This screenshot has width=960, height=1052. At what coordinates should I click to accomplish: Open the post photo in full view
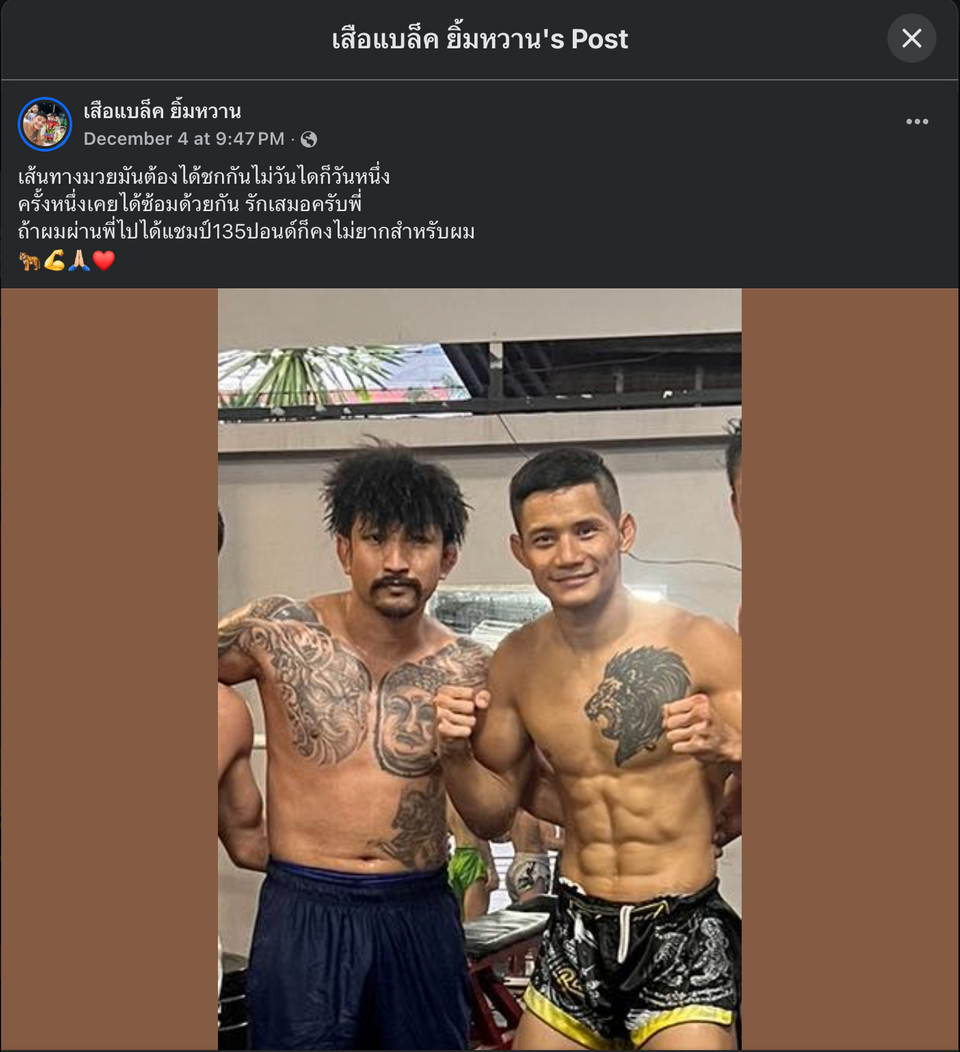coord(479,668)
